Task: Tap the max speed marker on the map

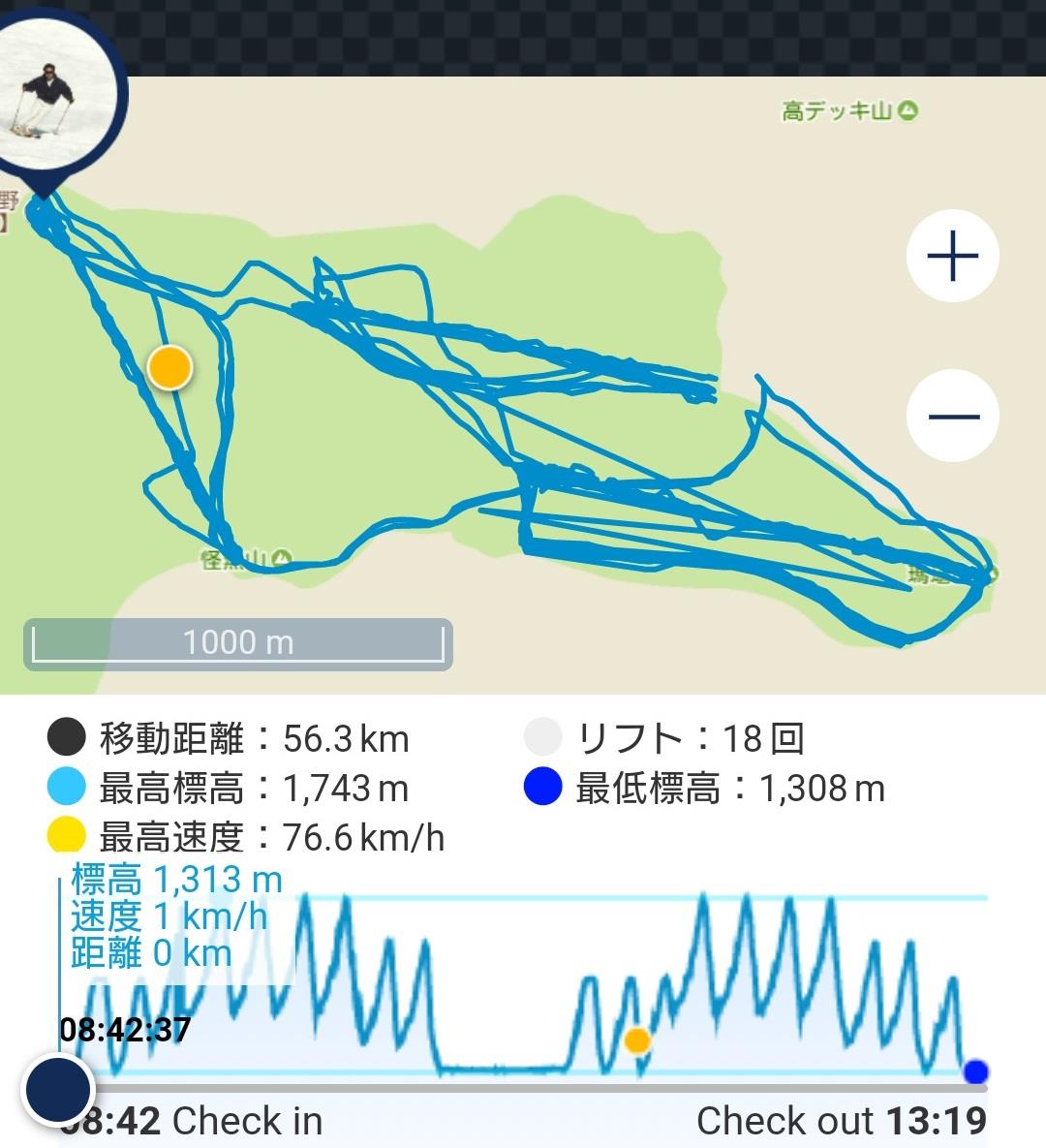Action: pos(169,368)
